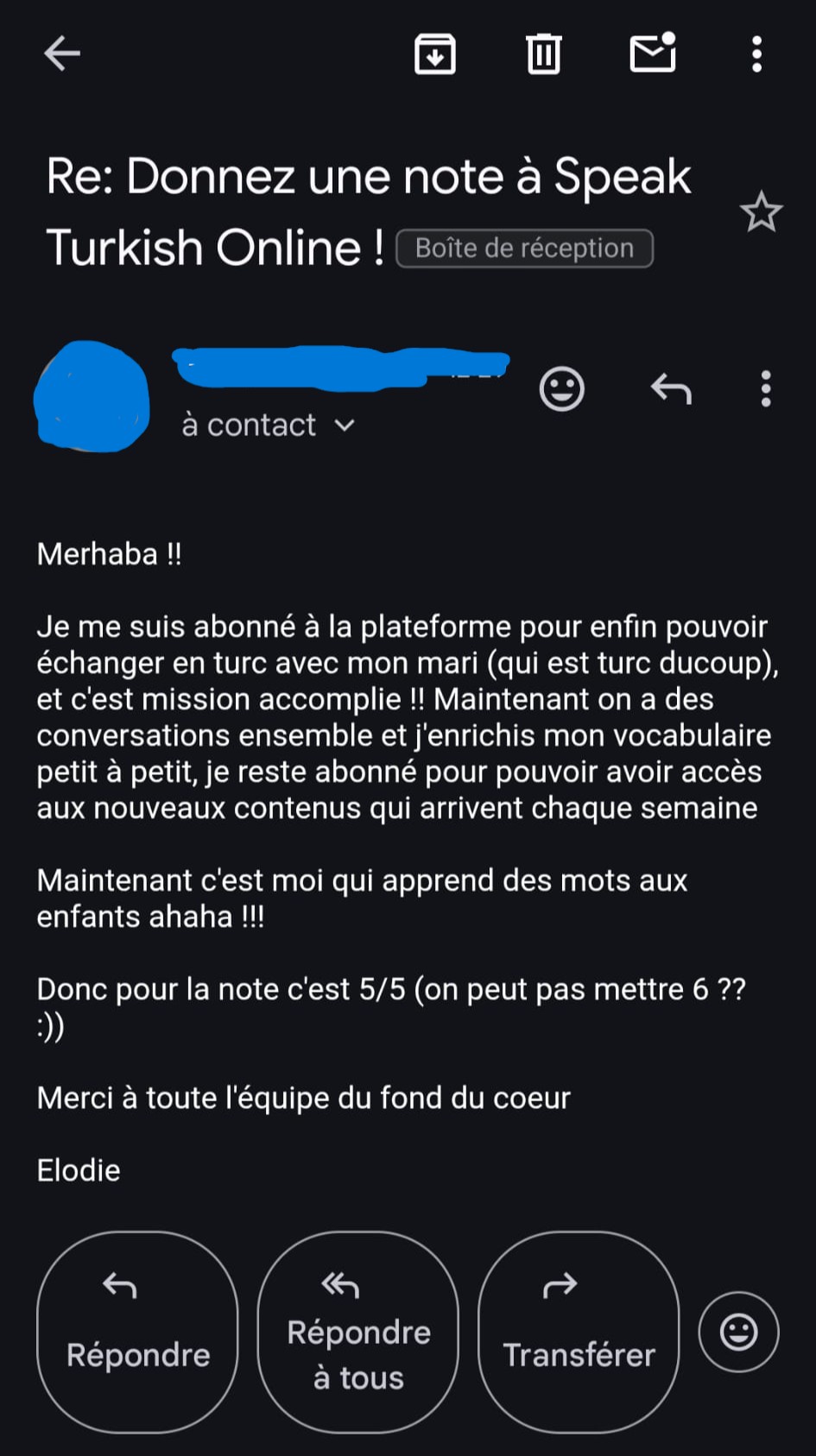The image size is (816, 1456).
Task: Open the top toolbar overflow menu
Action: coord(756,54)
